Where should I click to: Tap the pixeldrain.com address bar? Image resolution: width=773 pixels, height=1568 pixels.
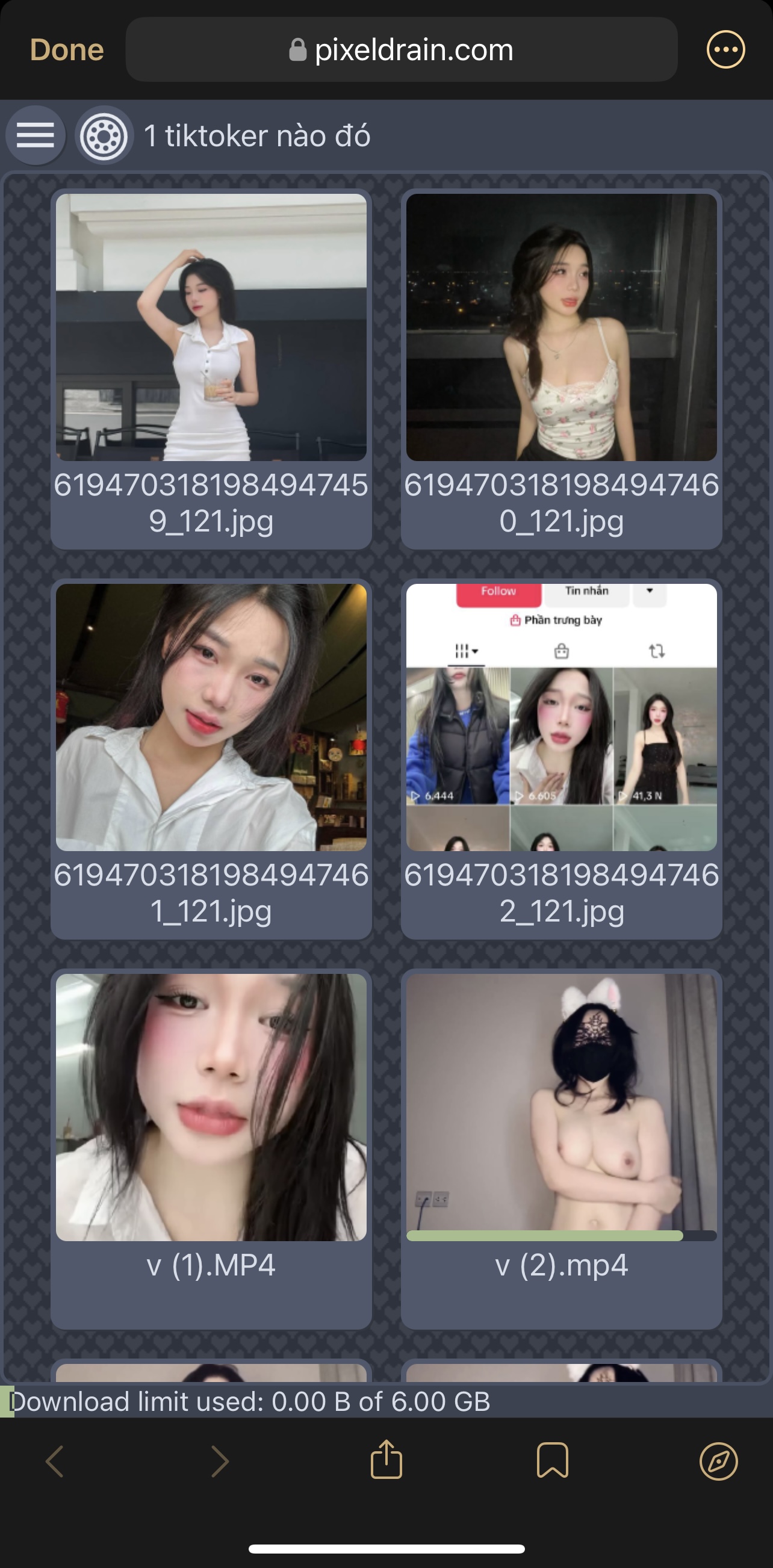[401, 50]
